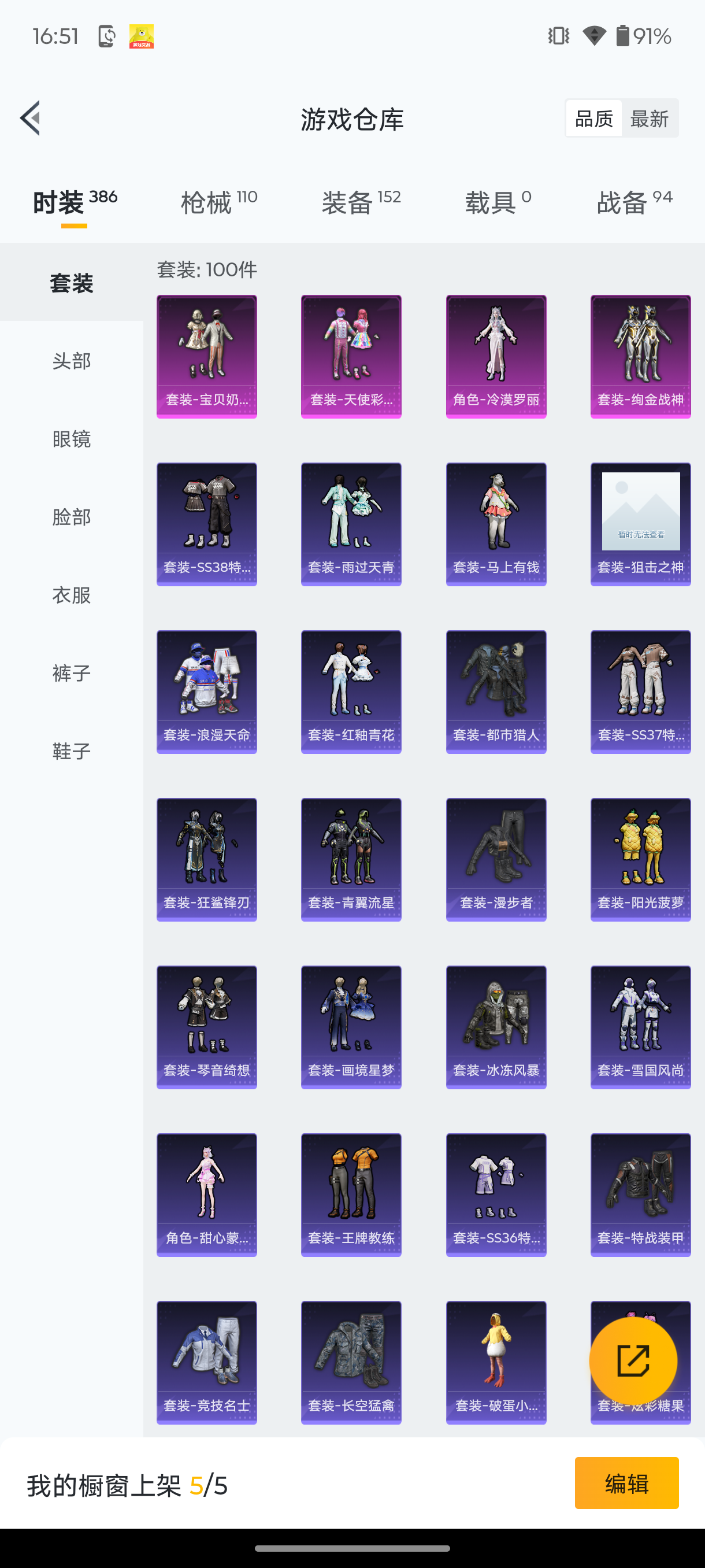The width and height of the screenshot is (705, 1568).
Task: Open the 角色-冷漠罗丽 item
Action: 496,356
